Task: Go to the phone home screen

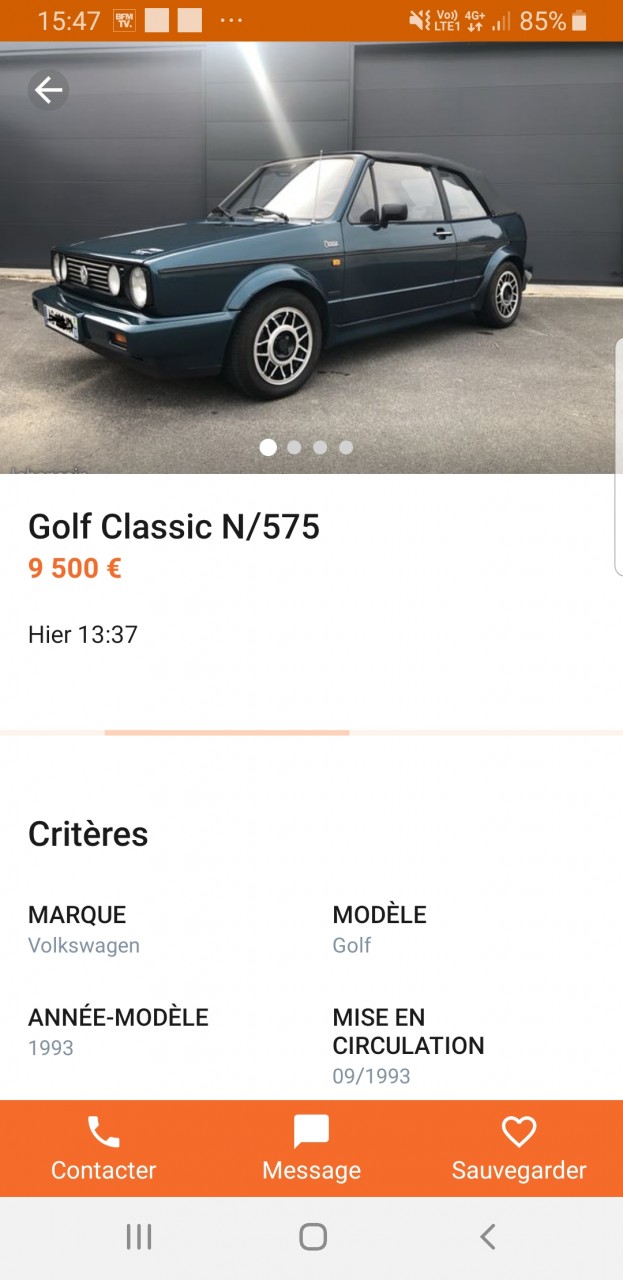Action: pos(312,1237)
